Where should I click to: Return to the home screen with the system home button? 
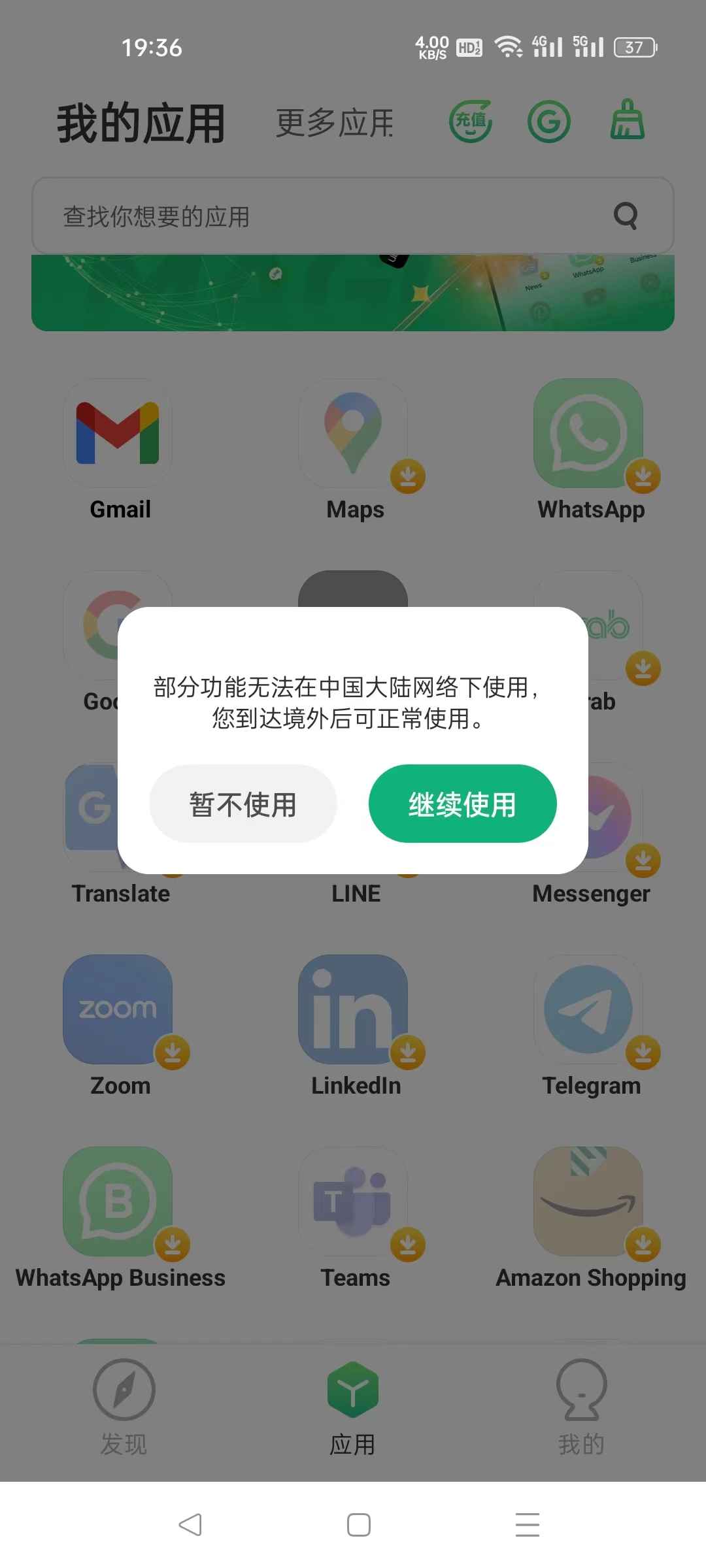358,1525
